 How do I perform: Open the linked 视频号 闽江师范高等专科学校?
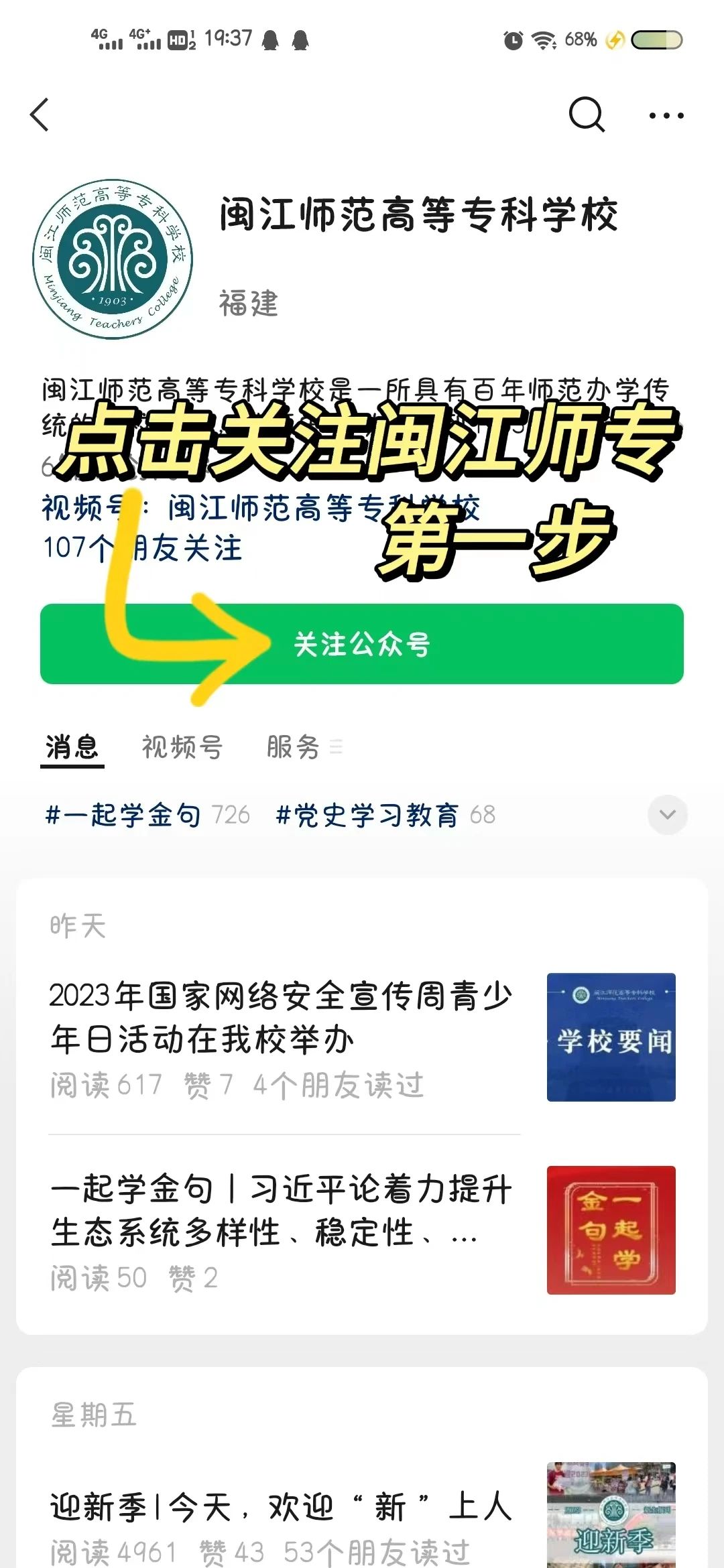322,508
